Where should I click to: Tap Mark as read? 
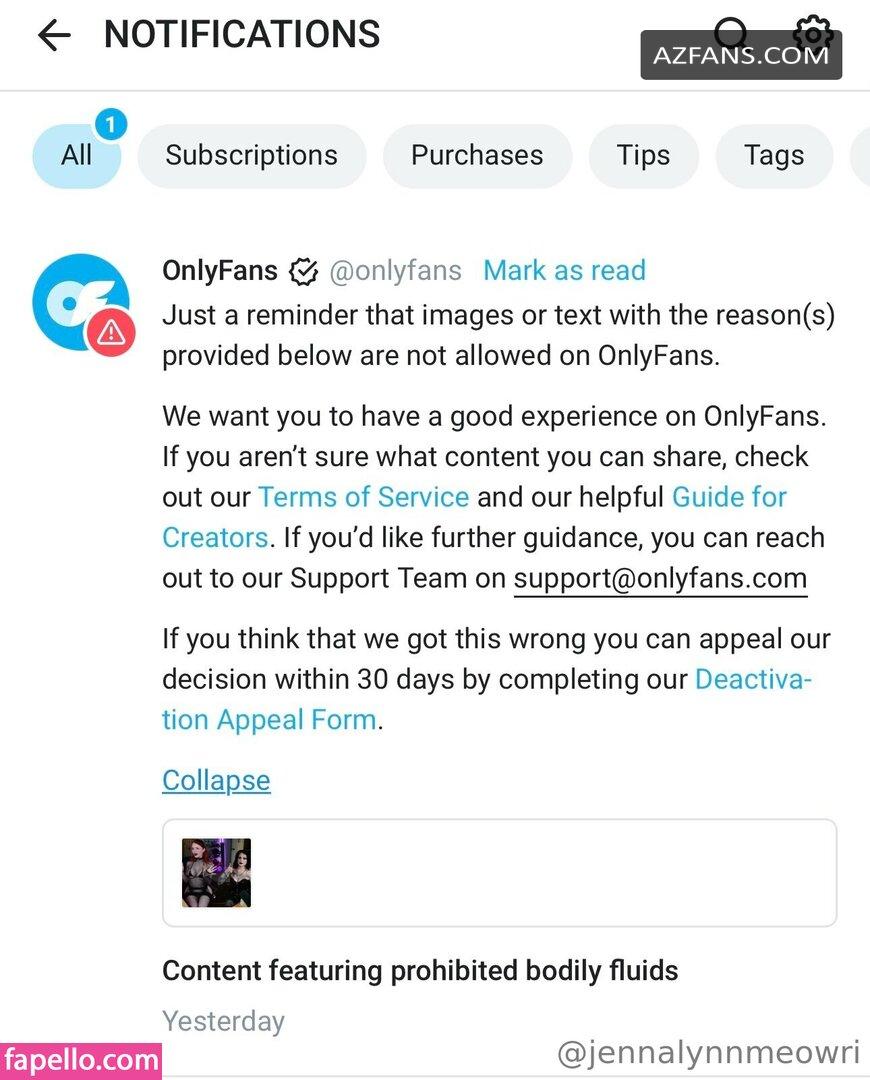[564, 270]
